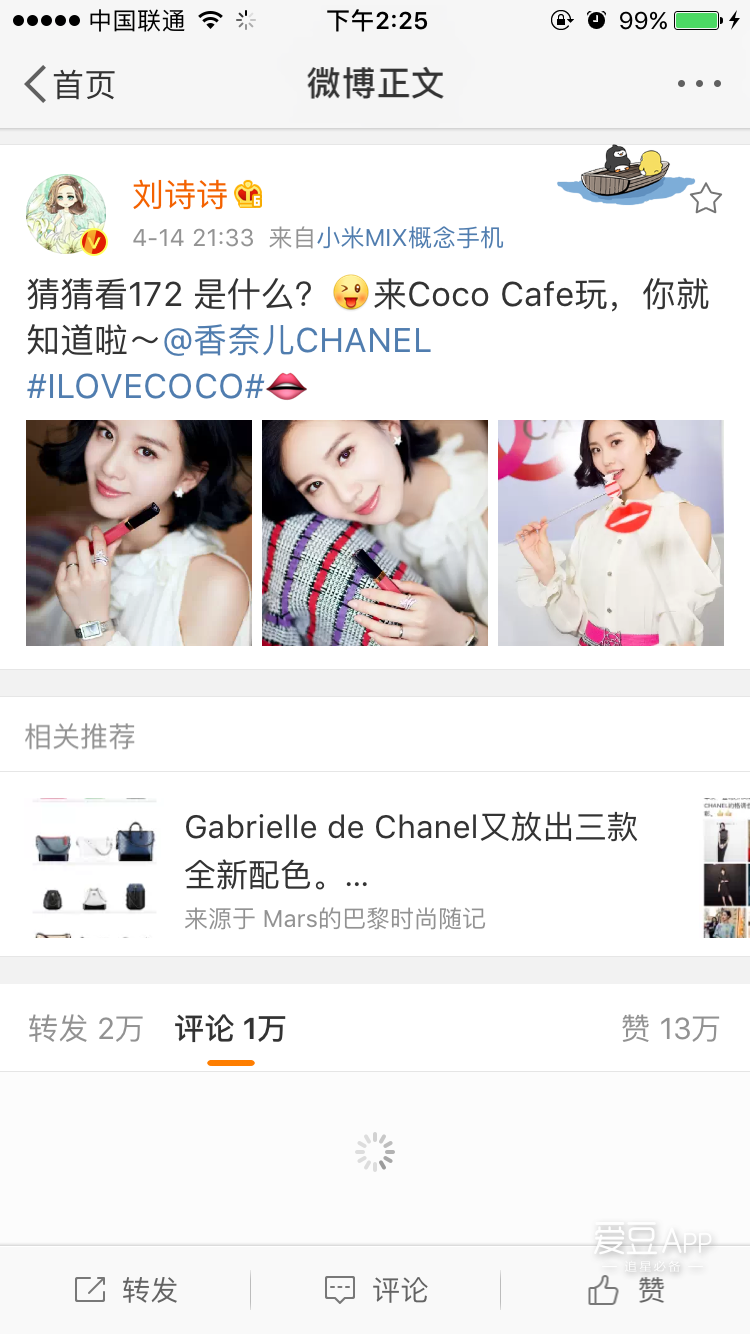Switch to the 评论 1万 tab

tap(230, 1028)
